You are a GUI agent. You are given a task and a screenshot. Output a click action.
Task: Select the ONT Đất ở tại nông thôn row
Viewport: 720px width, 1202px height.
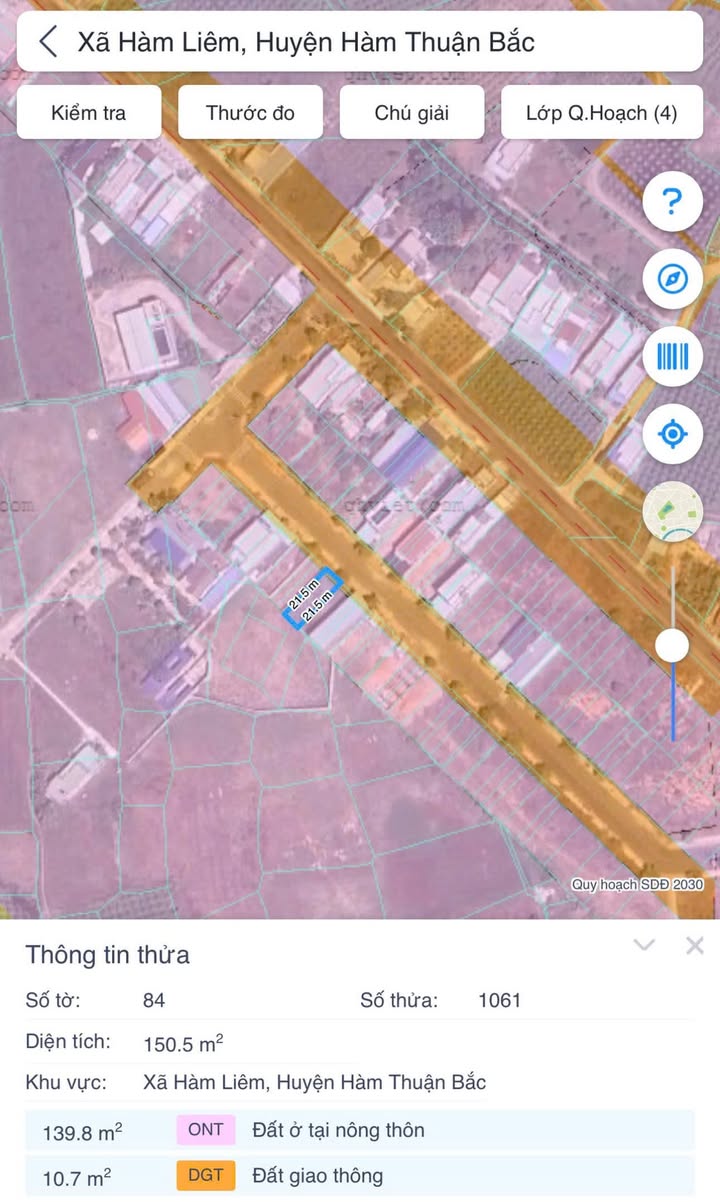pos(360,1131)
